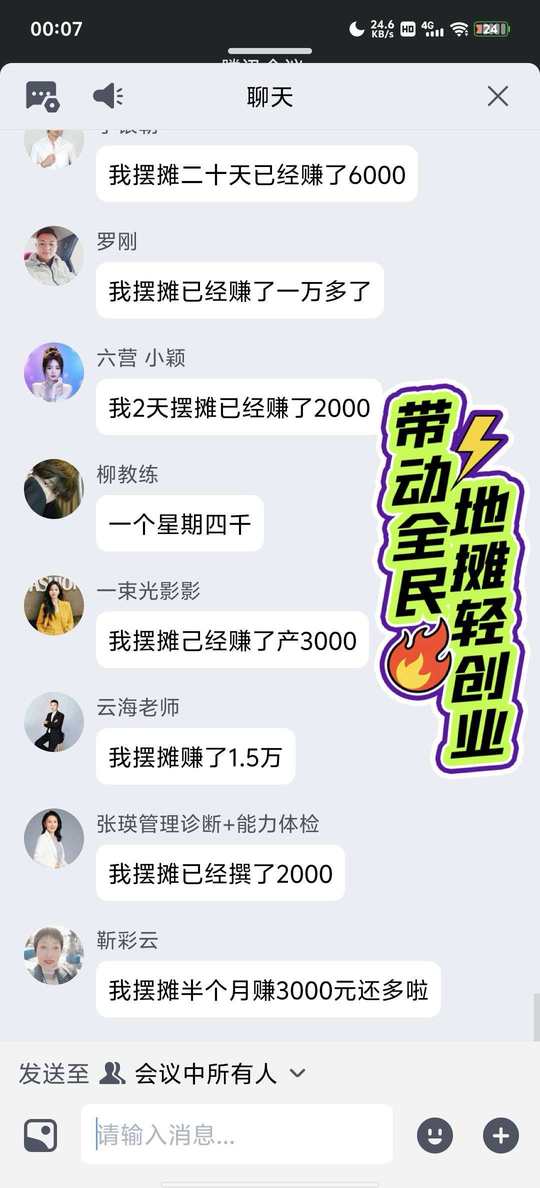Close the chat panel
This screenshot has width=540, height=1188.
[498, 96]
